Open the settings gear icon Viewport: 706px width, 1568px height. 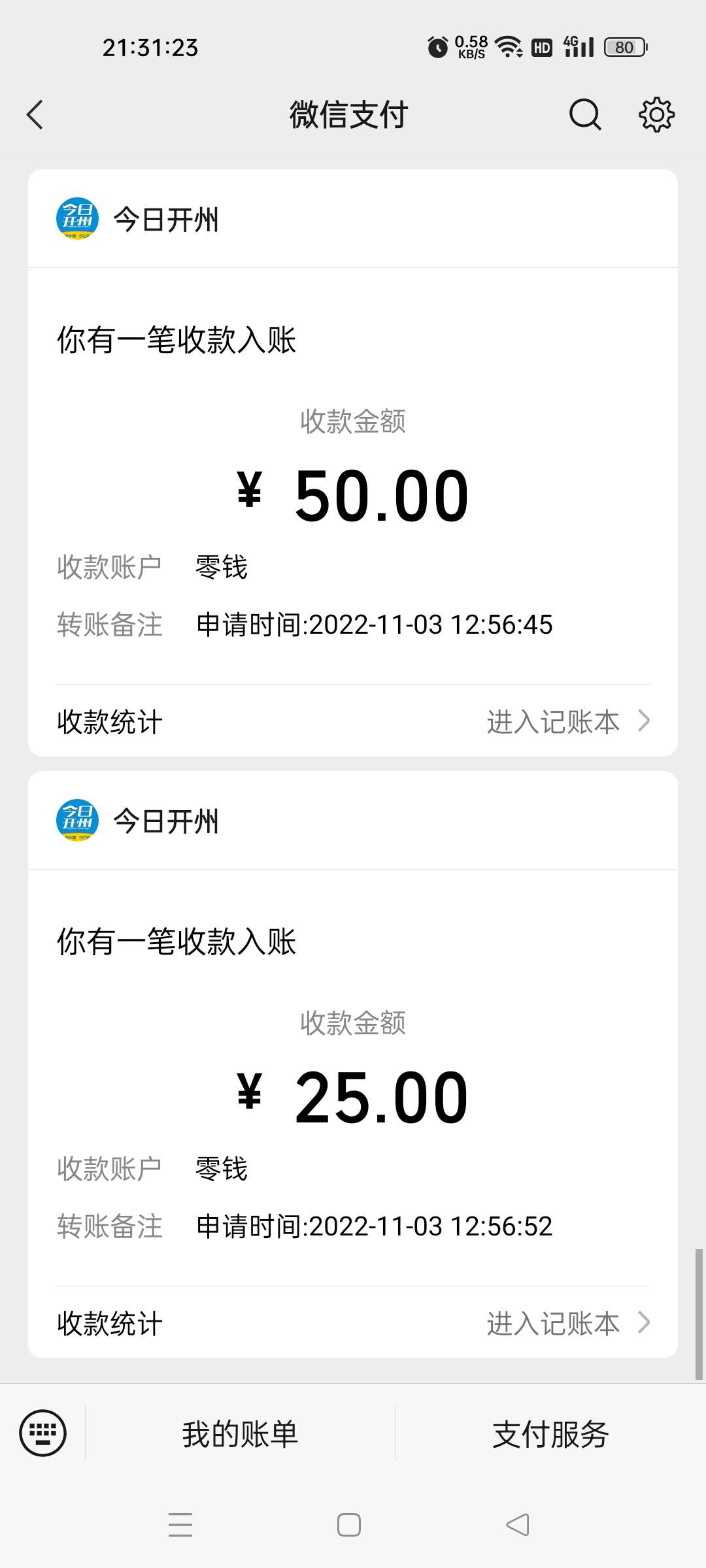[656, 115]
